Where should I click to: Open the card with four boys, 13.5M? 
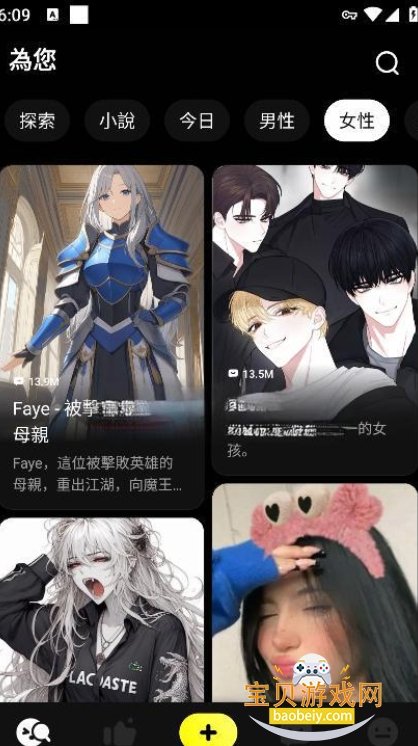click(x=315, y=320)
